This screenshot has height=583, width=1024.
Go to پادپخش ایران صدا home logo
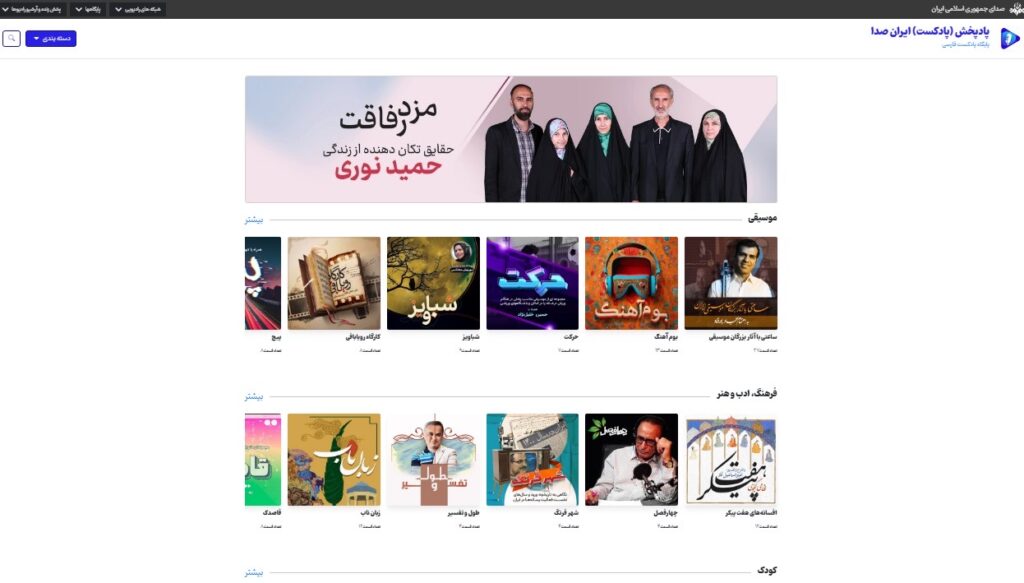[1009, 38]
